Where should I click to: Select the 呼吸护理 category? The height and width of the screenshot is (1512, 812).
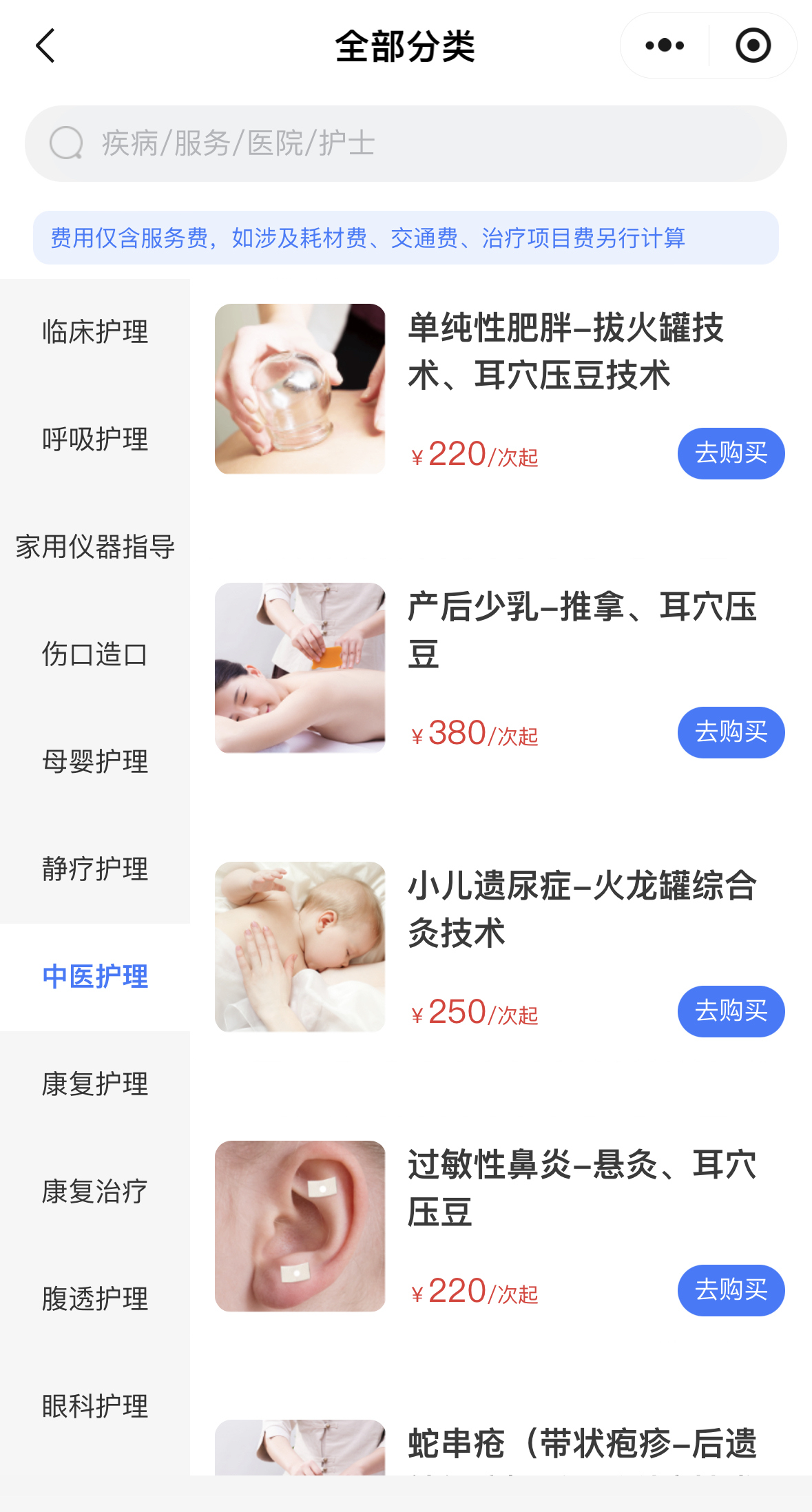point(95,439)
